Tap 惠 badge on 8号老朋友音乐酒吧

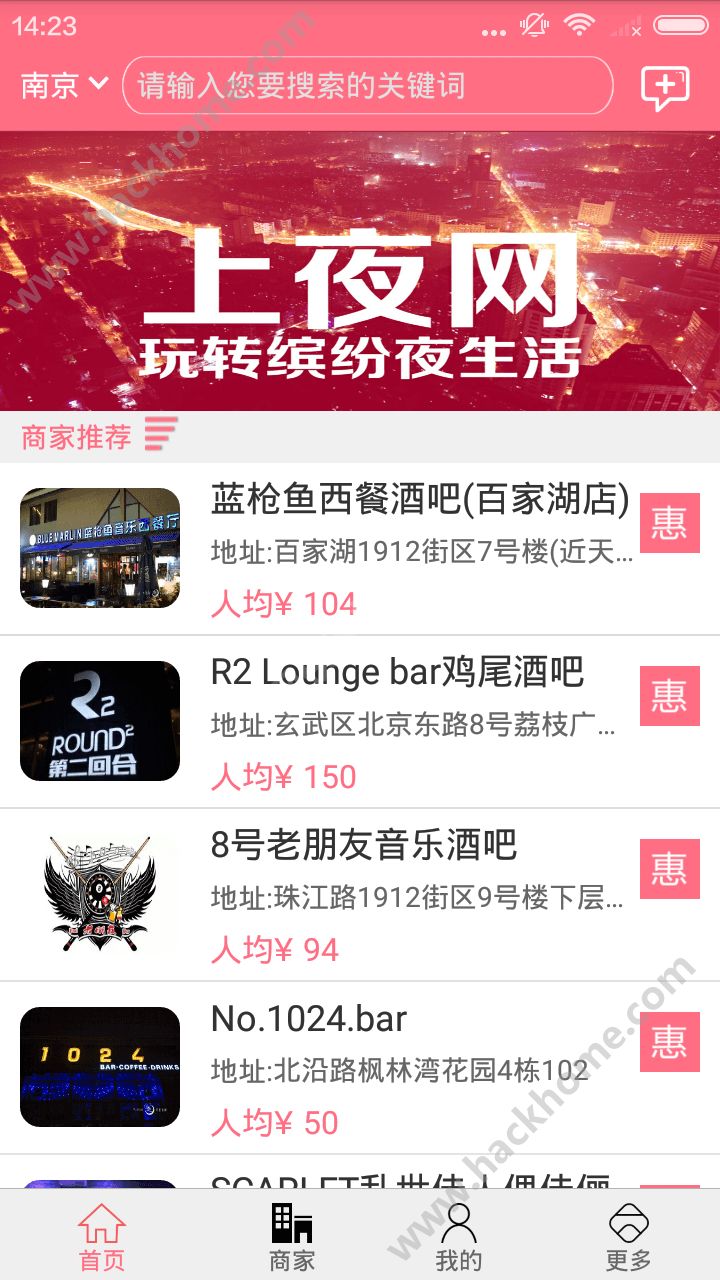tap(669, 869)
